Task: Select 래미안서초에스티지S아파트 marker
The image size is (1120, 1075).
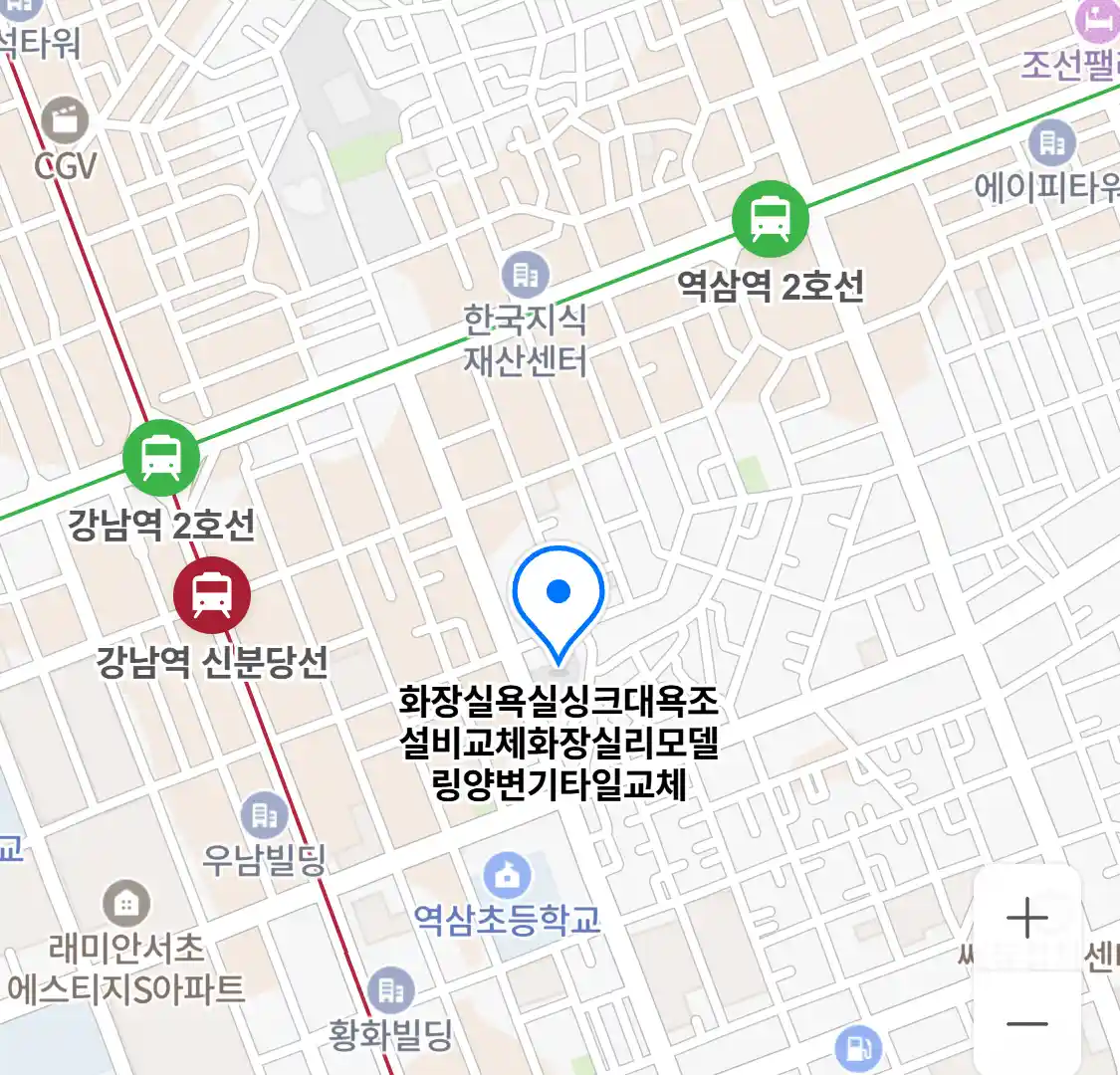Action: click(126, 904)
